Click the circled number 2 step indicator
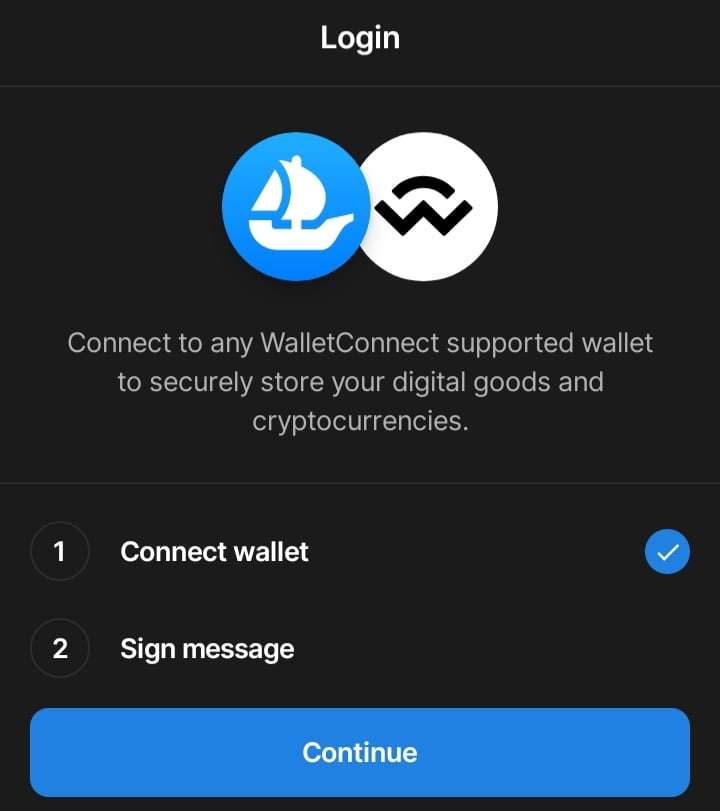720x811 pixels. coord(60,648)
